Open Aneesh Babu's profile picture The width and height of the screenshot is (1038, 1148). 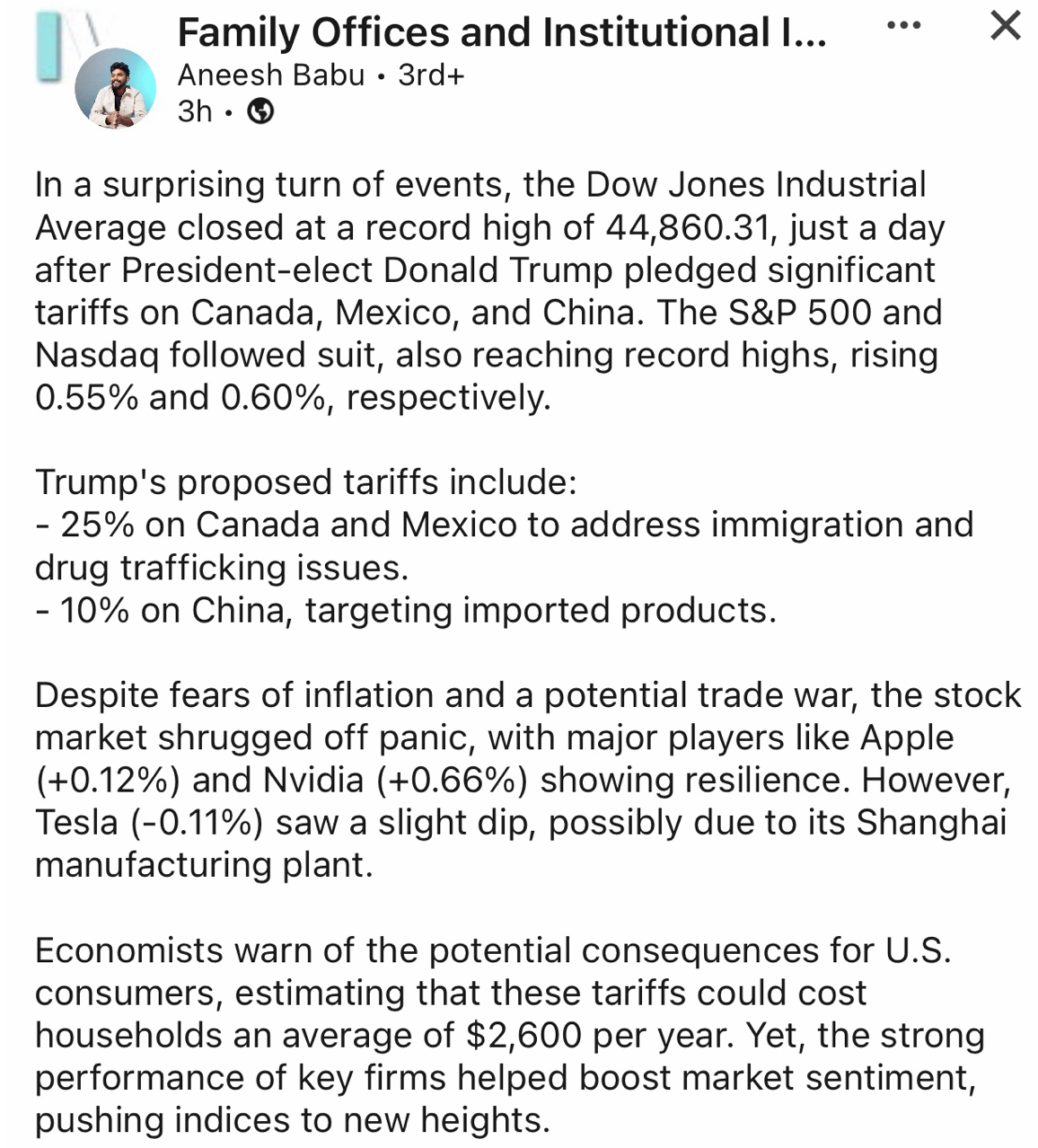coord(115,89)
